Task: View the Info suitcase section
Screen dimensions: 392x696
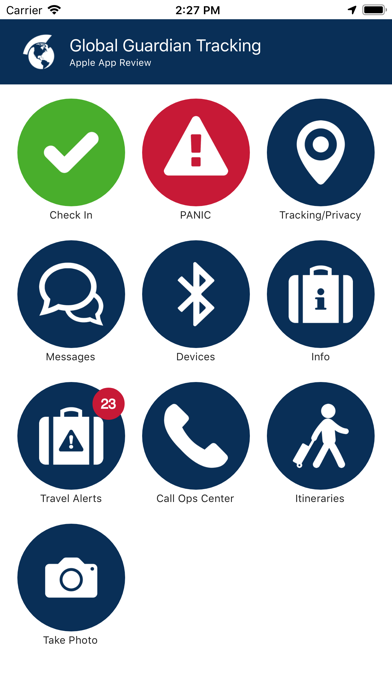Action: pyautogui.click(x=321, y=294)
